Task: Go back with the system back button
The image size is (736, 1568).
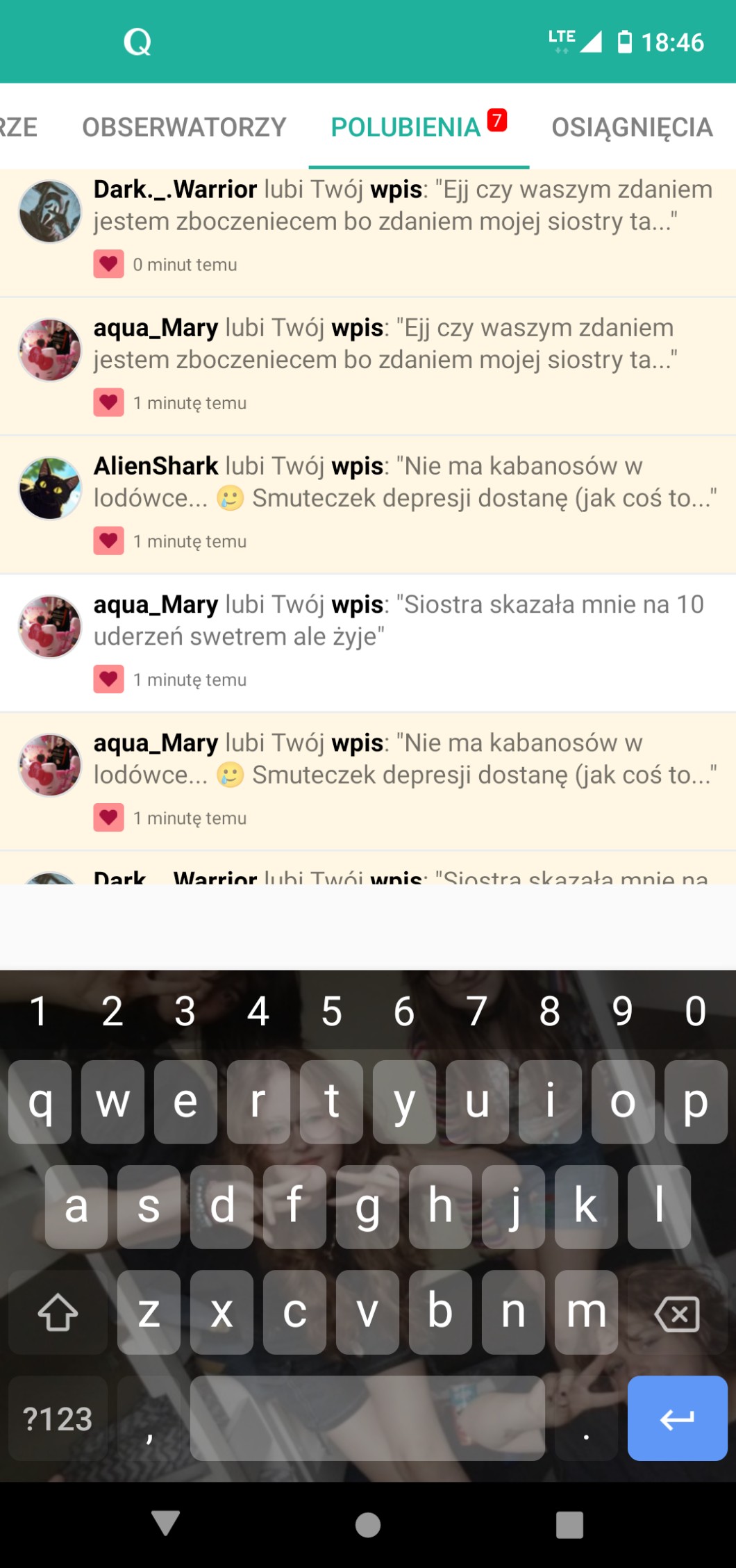Action: click(x=166, y=1524)
